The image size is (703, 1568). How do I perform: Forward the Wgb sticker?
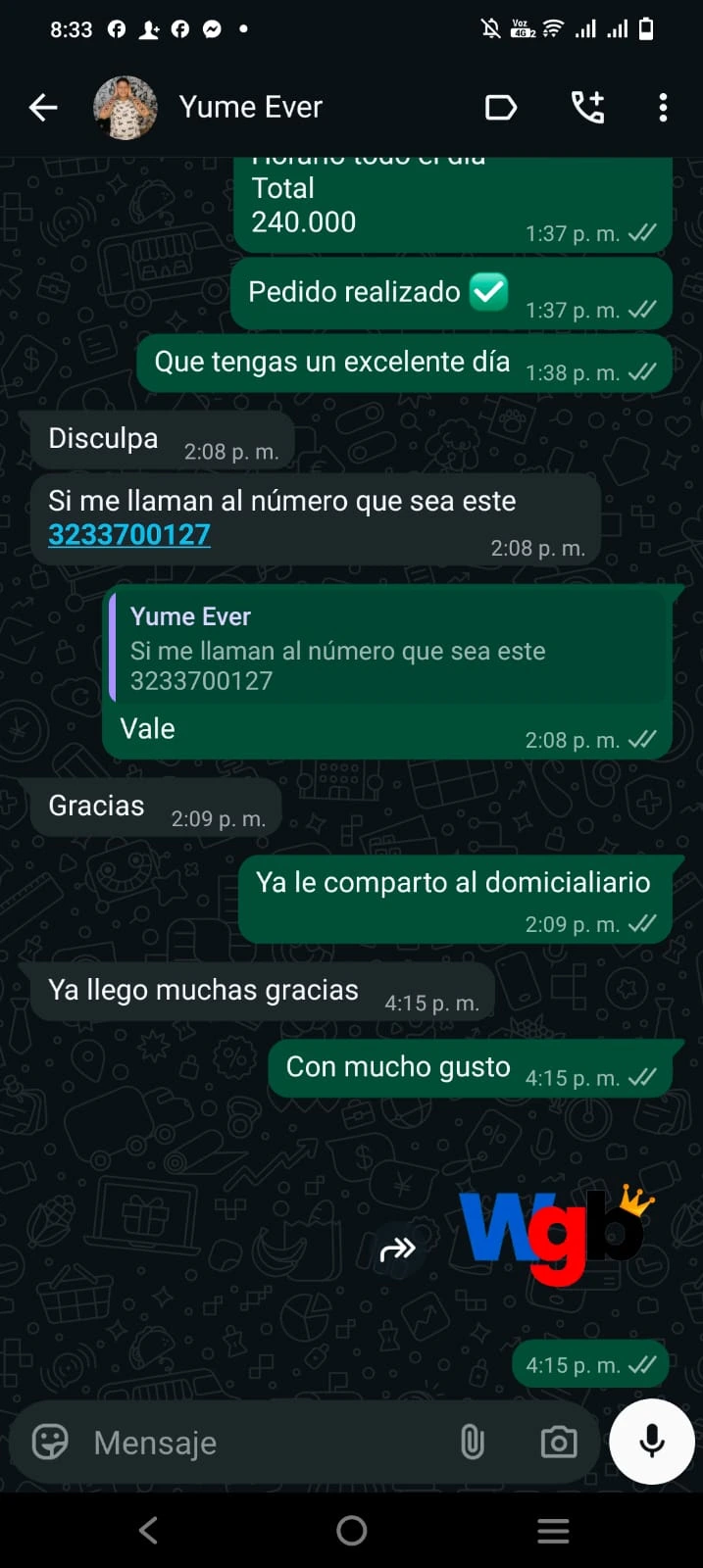[x=397, y=1249]
